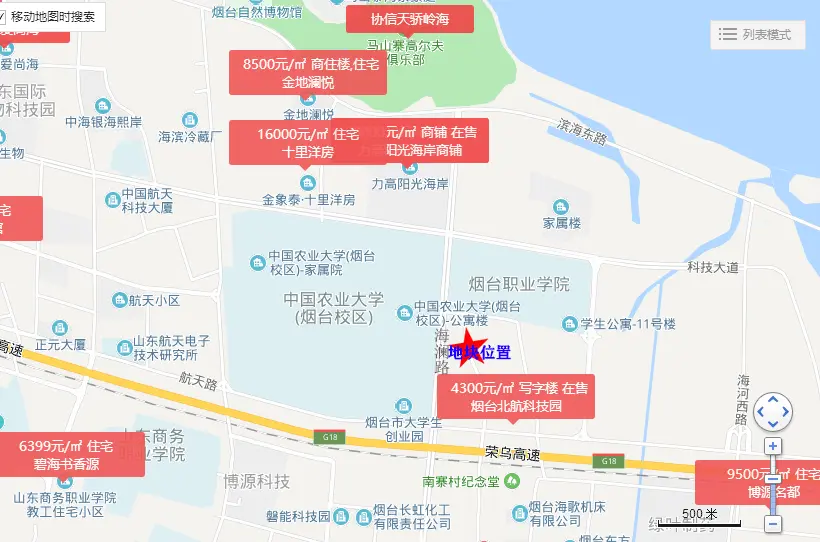Screen dimensions: 820x542
Task: Toggle the 移动地图时搜索 checkbox
Action: tap(7, 17)
